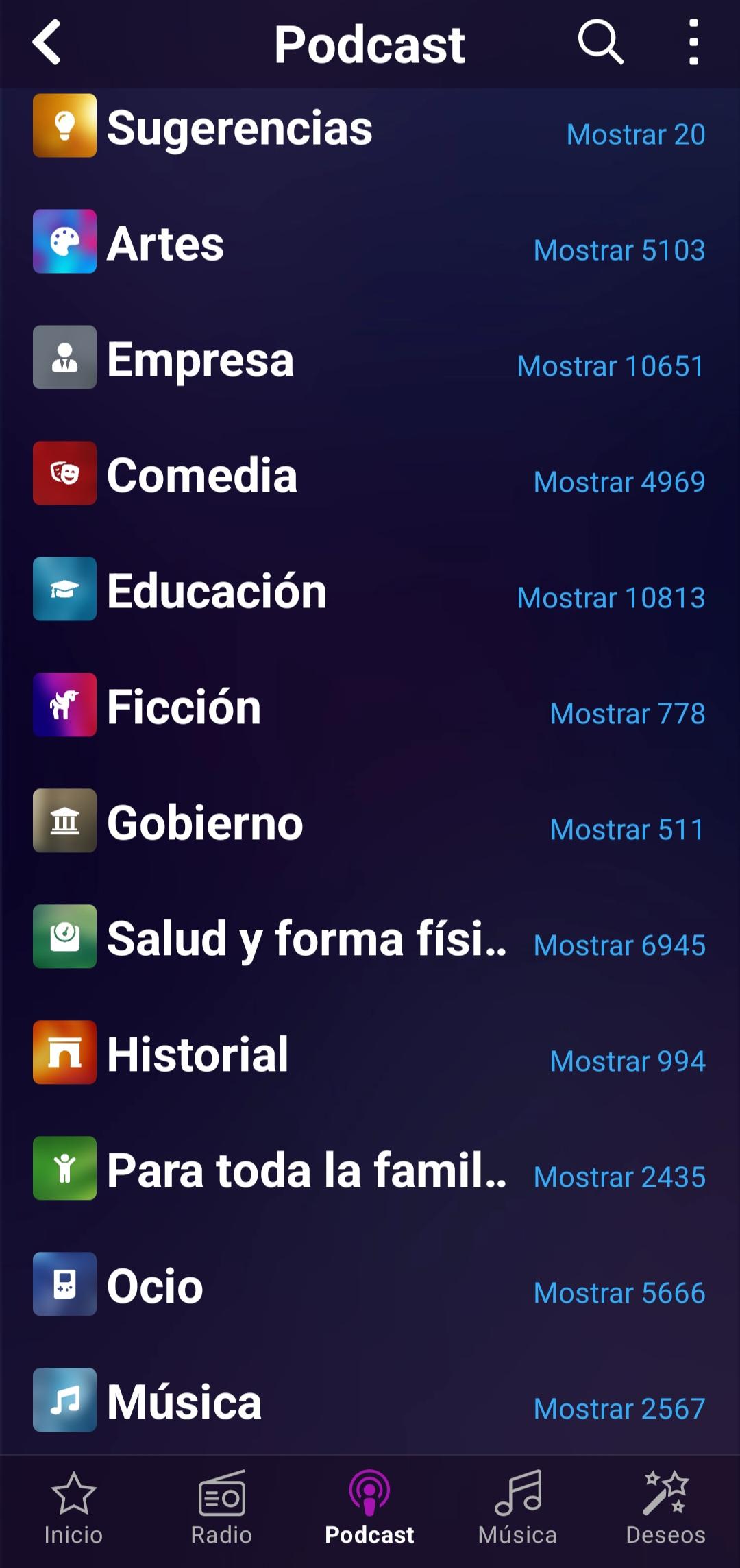Go to the Música bottom tab
Screen dimensions: 740x1568
(x=518, y=1508)
